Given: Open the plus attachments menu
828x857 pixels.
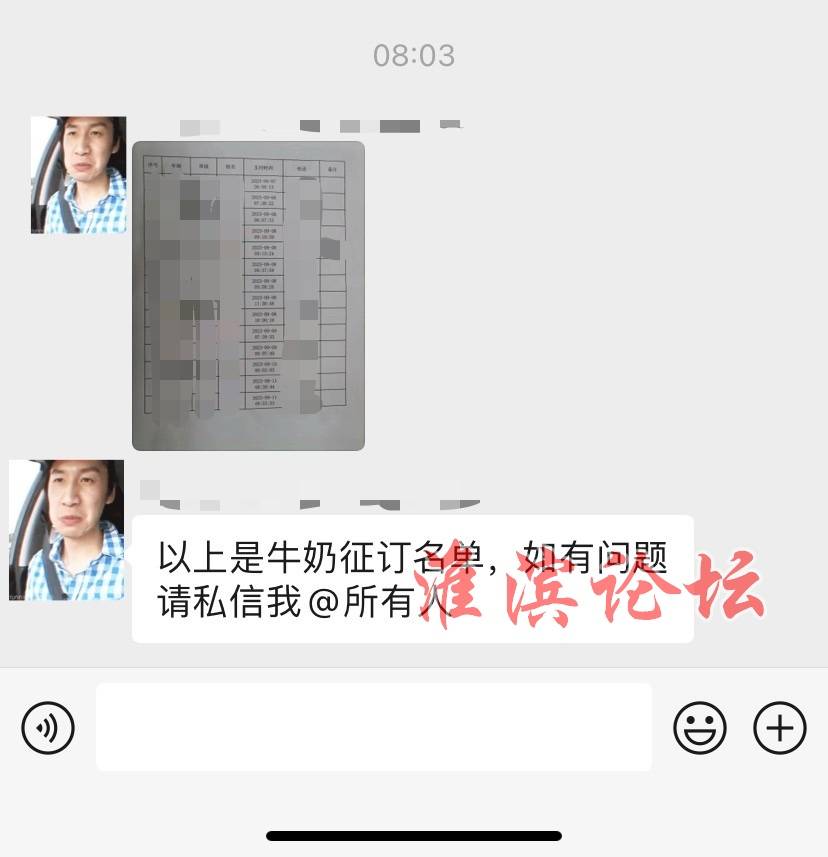Looking at the screenshot, I should pos(779,727).
